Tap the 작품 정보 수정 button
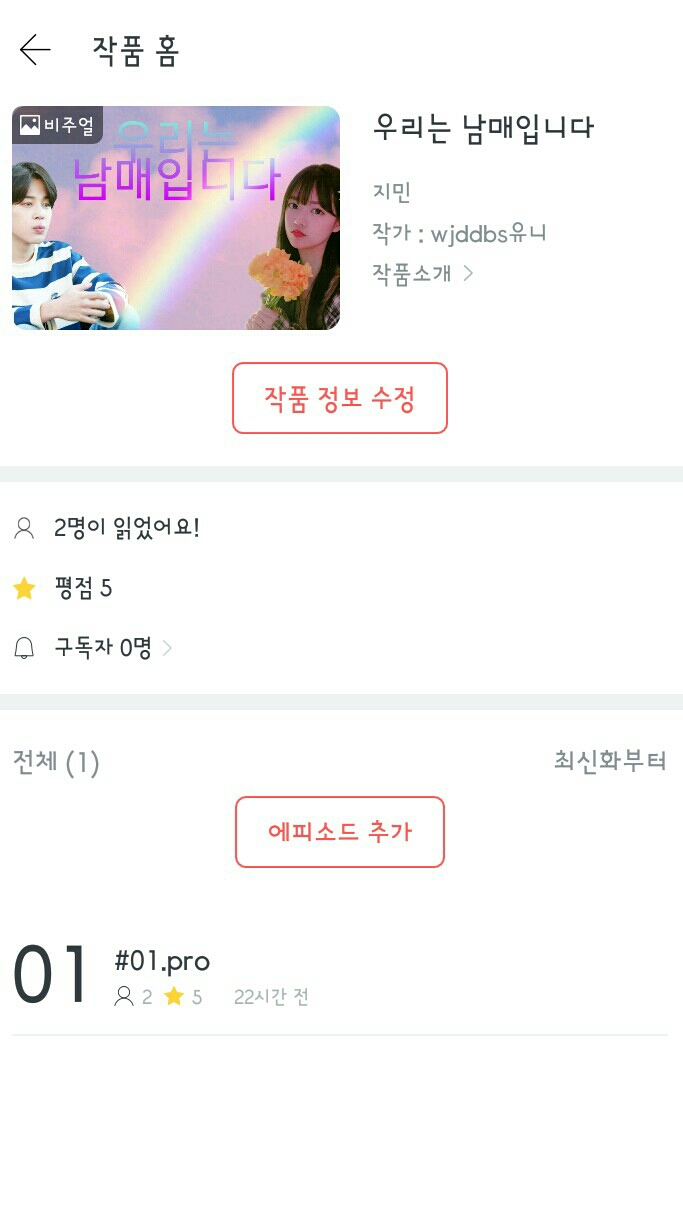 [x=340, y=398]
